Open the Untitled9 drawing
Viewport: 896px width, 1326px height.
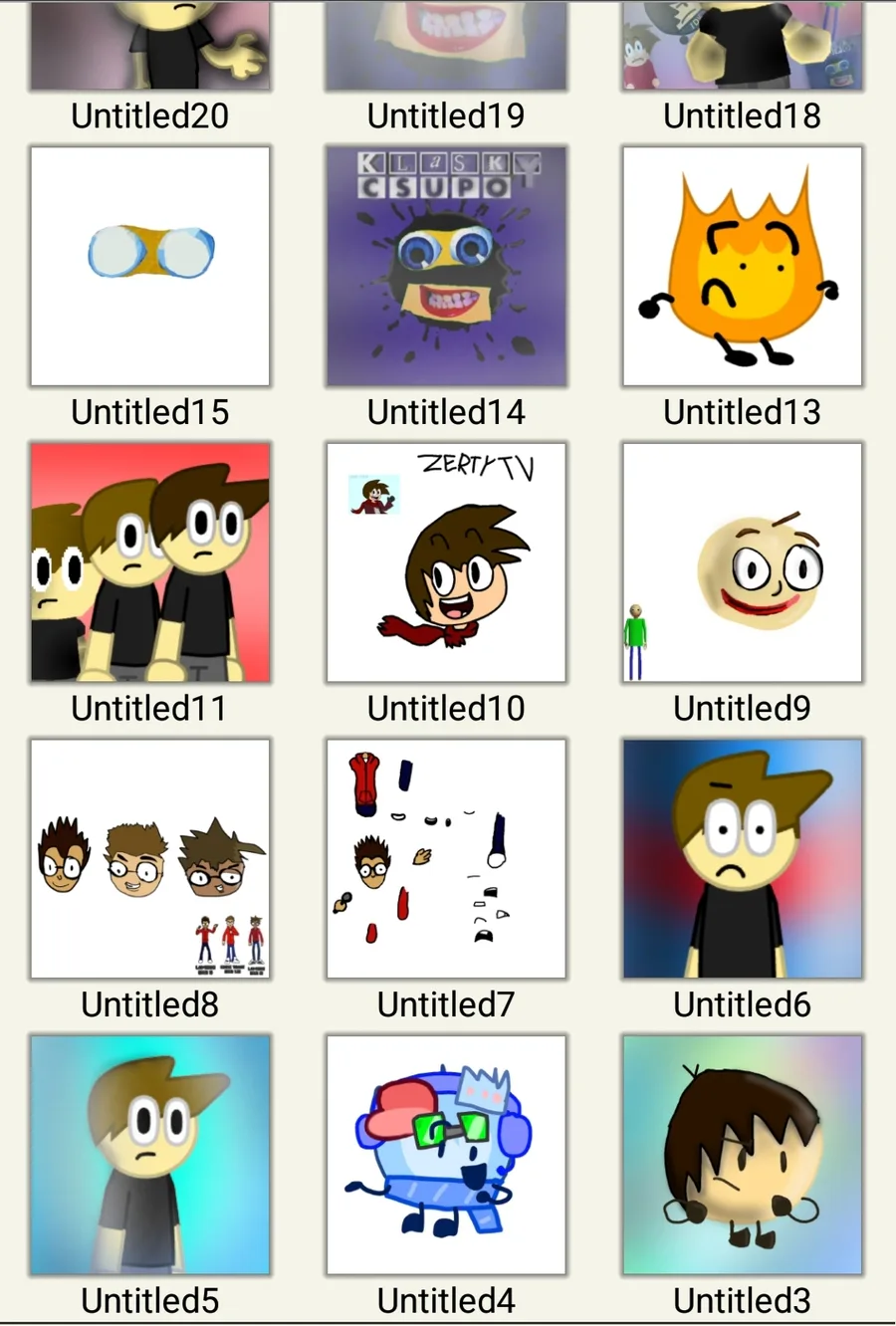click(743, 562)
